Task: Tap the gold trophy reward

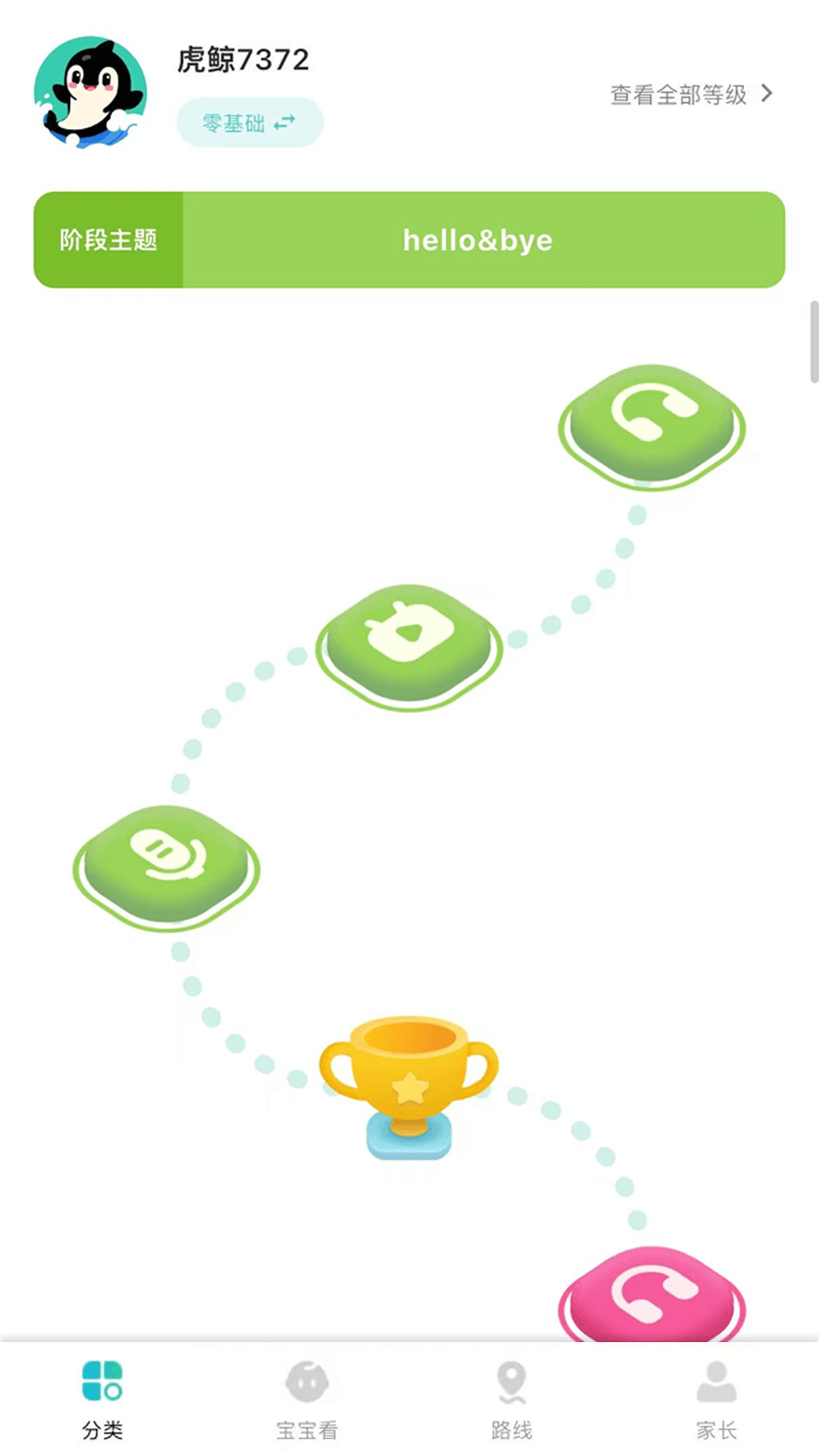Action: [x=409, y=1087]
